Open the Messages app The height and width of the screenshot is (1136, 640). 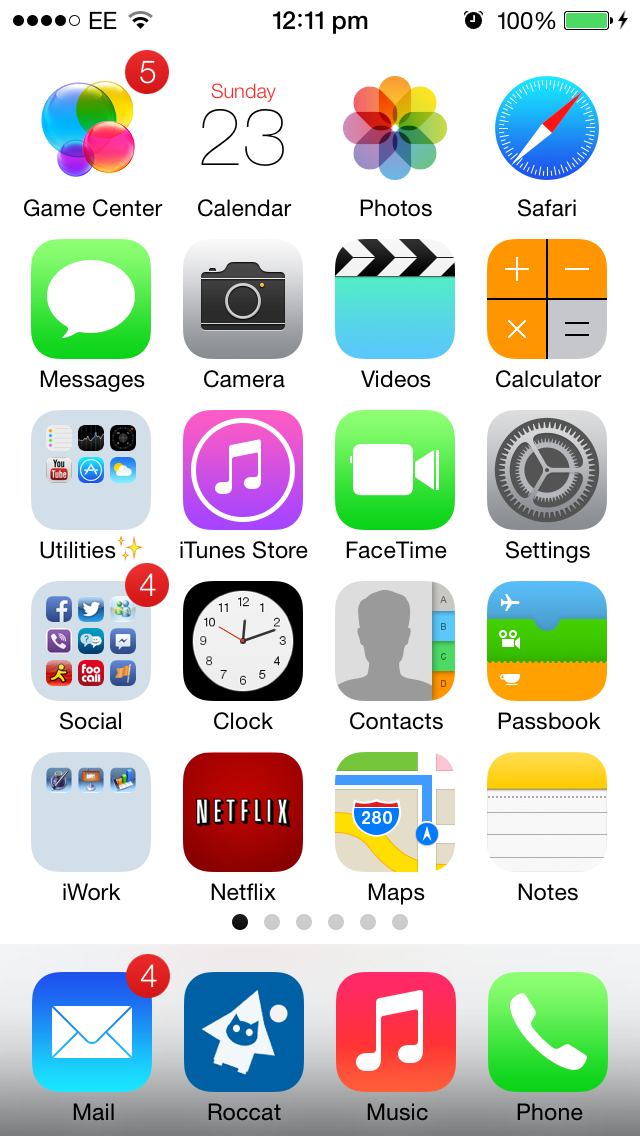pyautogui.click(x=91, y=299)
